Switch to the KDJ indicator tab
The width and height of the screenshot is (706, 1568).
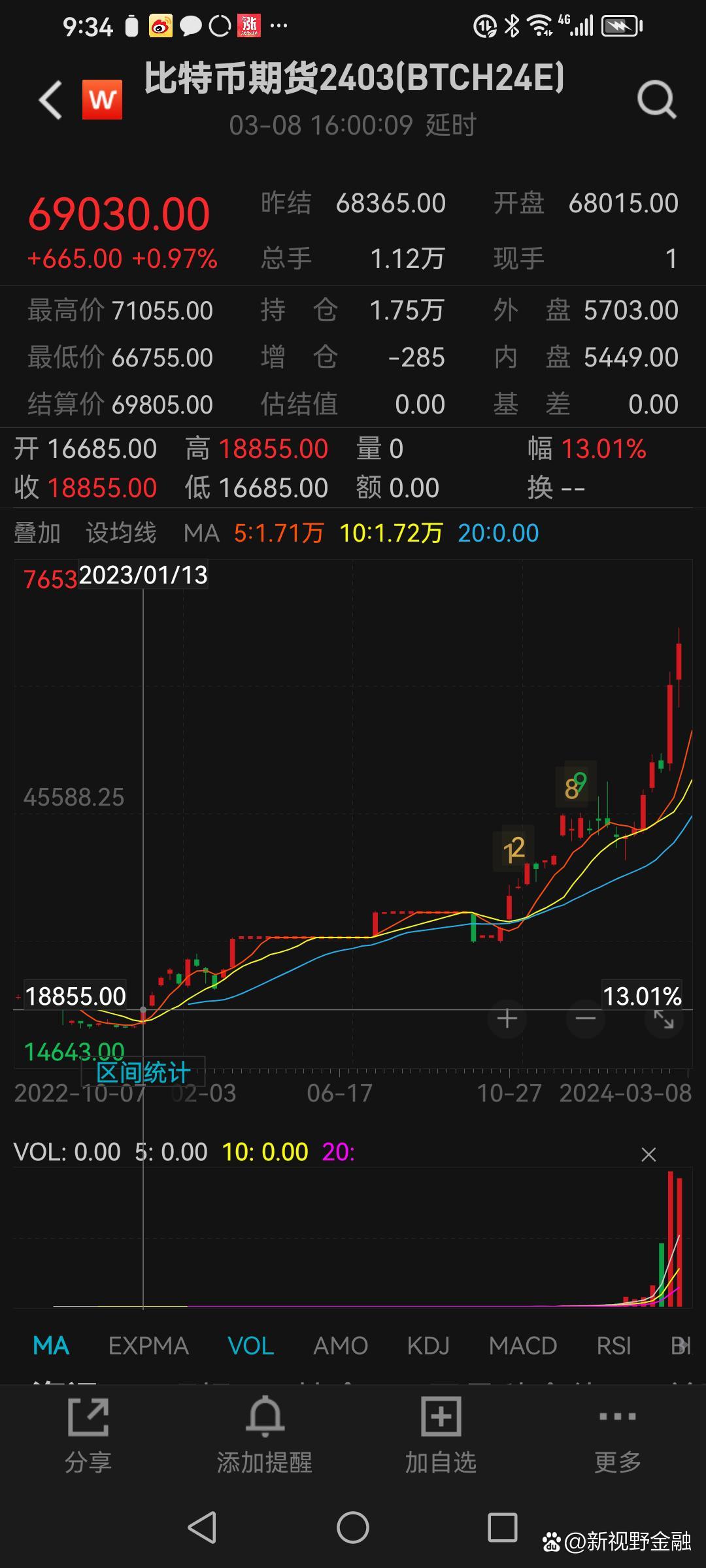point(429,1346)
